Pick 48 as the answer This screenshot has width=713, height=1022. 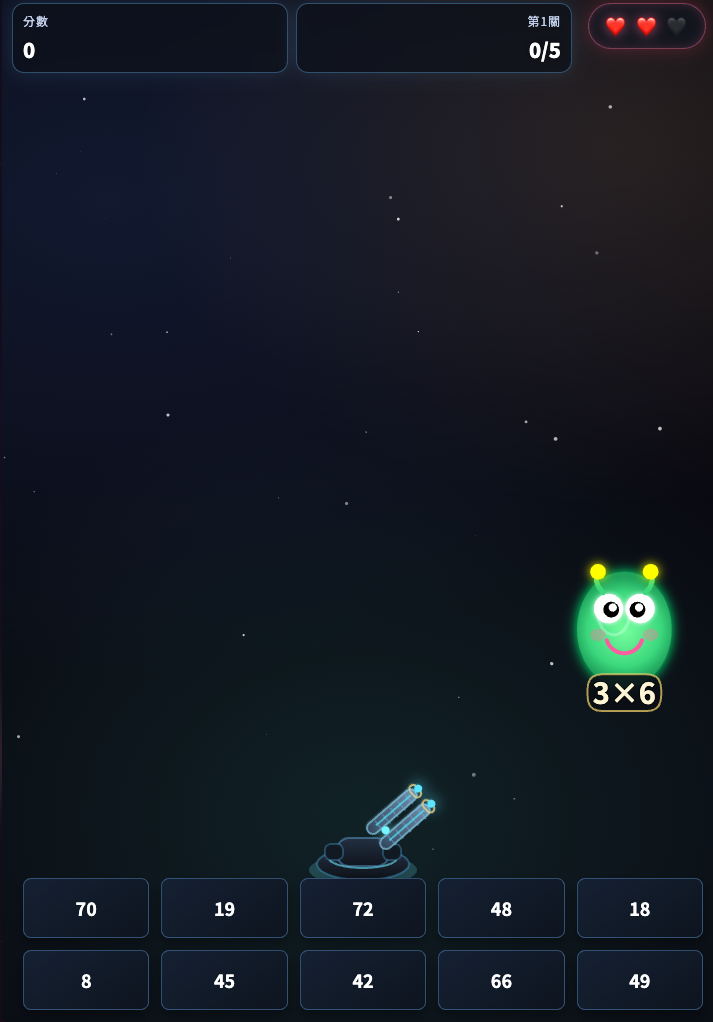[501, 908]
